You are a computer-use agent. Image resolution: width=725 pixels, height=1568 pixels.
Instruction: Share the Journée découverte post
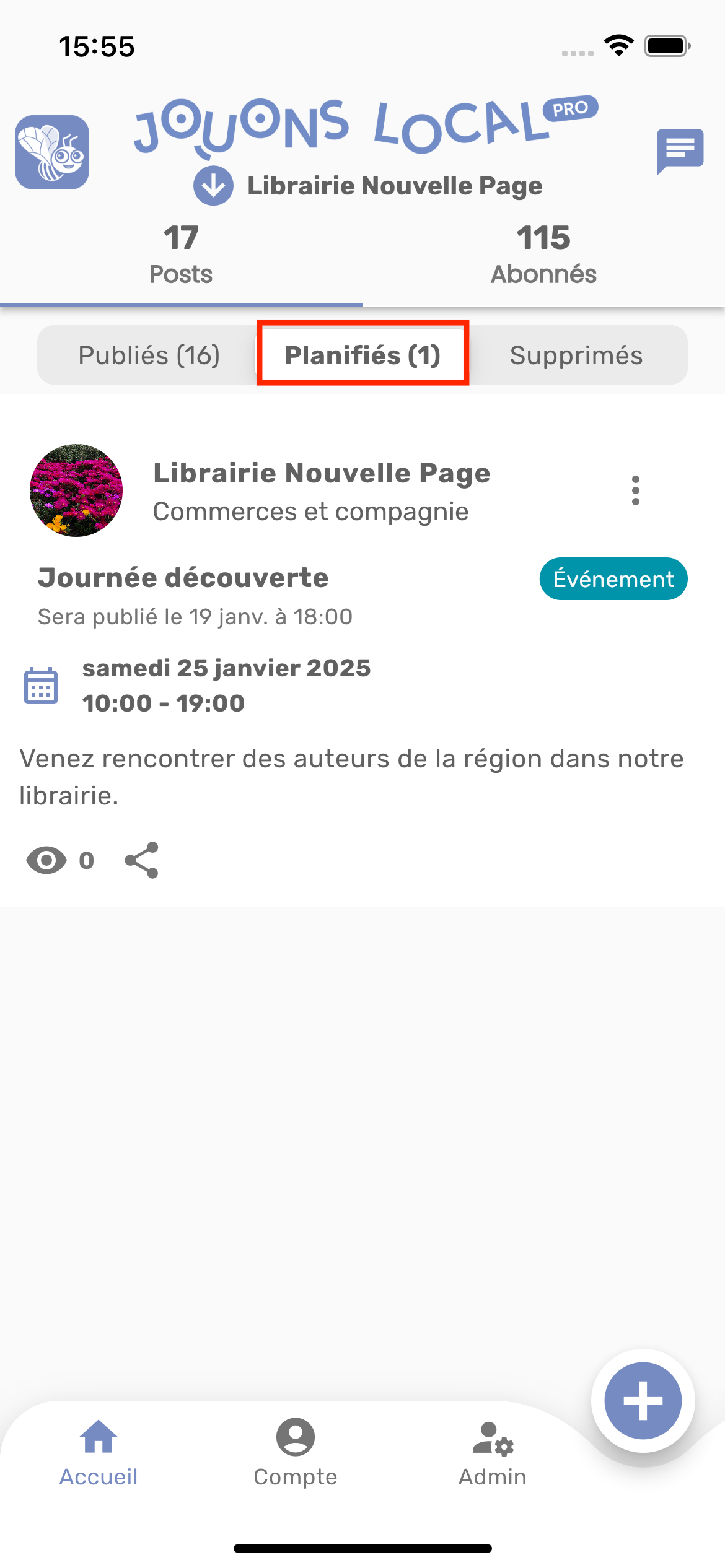141,860
